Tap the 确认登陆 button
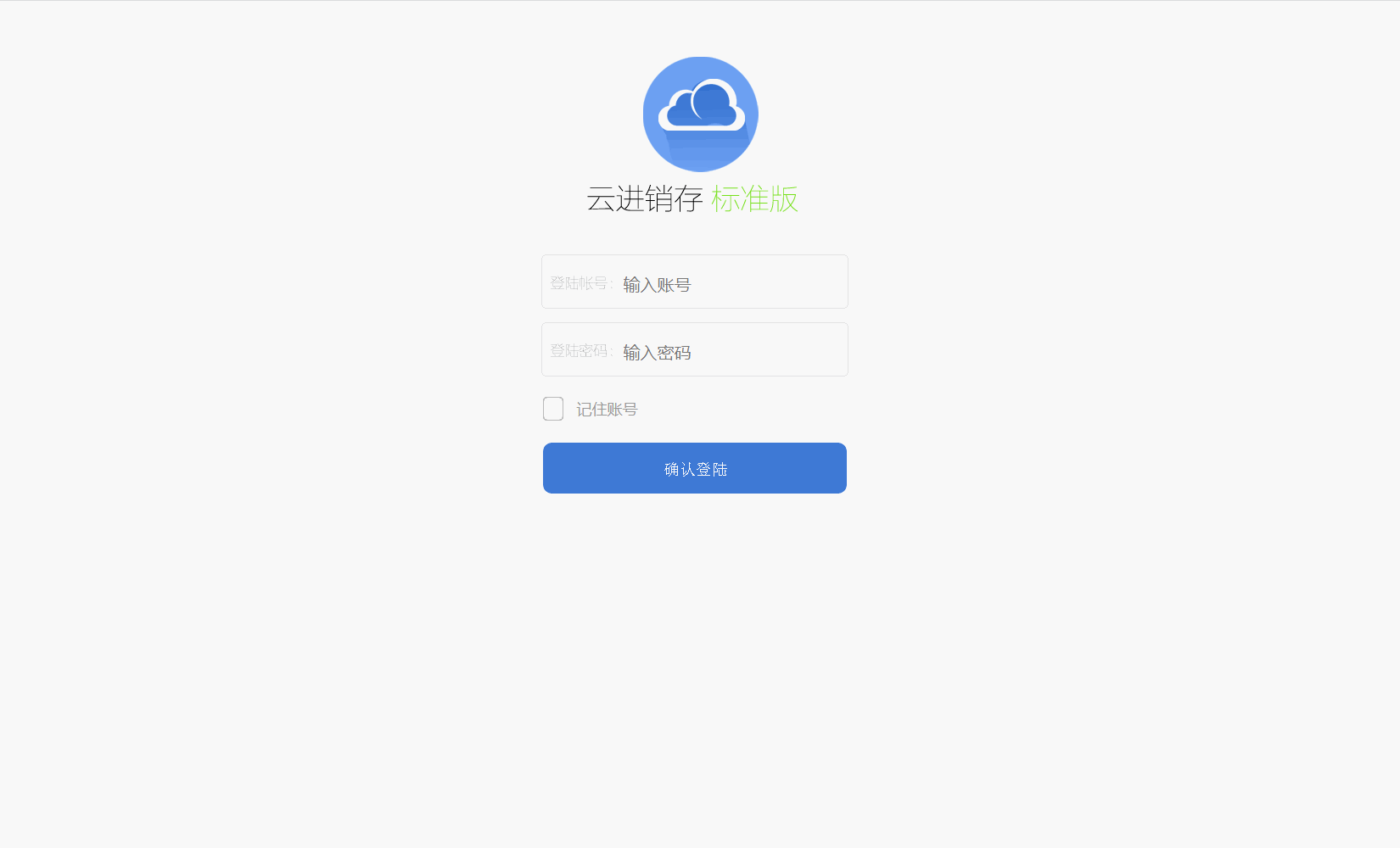This screenshot has height=848, width=1400. [x=694, y=468]
